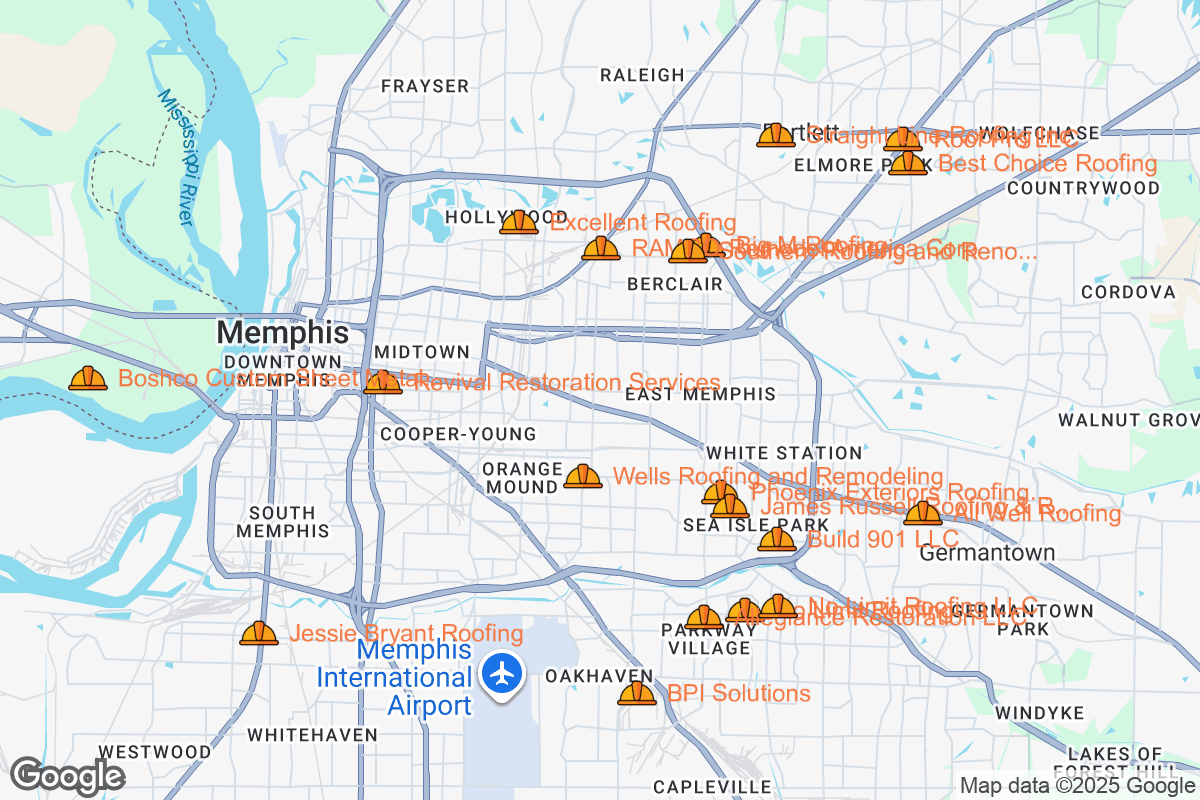Image resolution: width=1200 pixels, height=800 pixels.
Task: Select the Build 901 LLC pin
Action: click(777, 540)
